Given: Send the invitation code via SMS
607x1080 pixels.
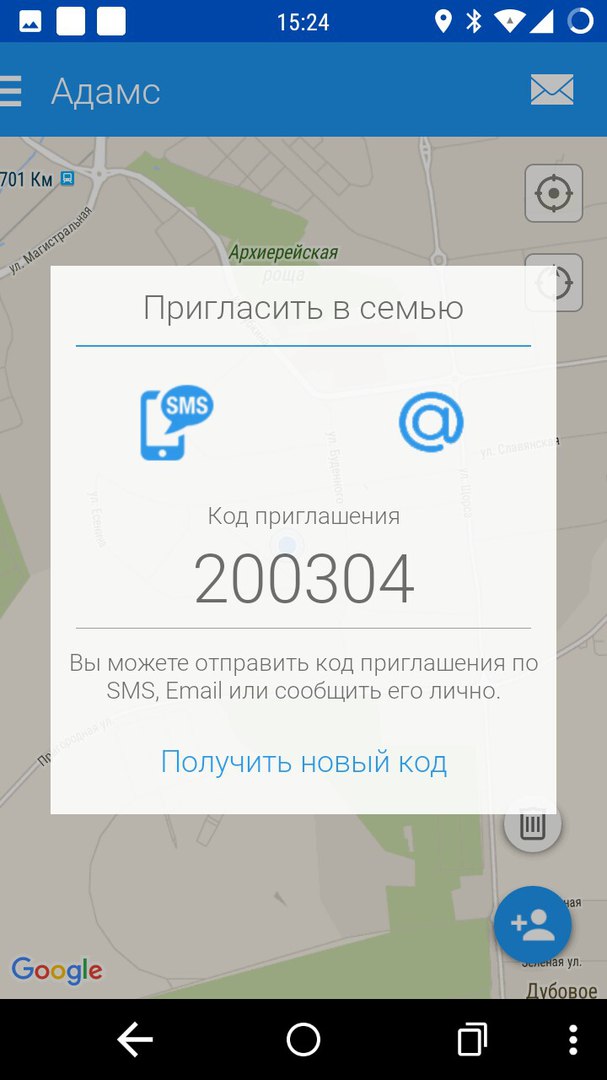Looking at the screenshot, I should [177, 422].
